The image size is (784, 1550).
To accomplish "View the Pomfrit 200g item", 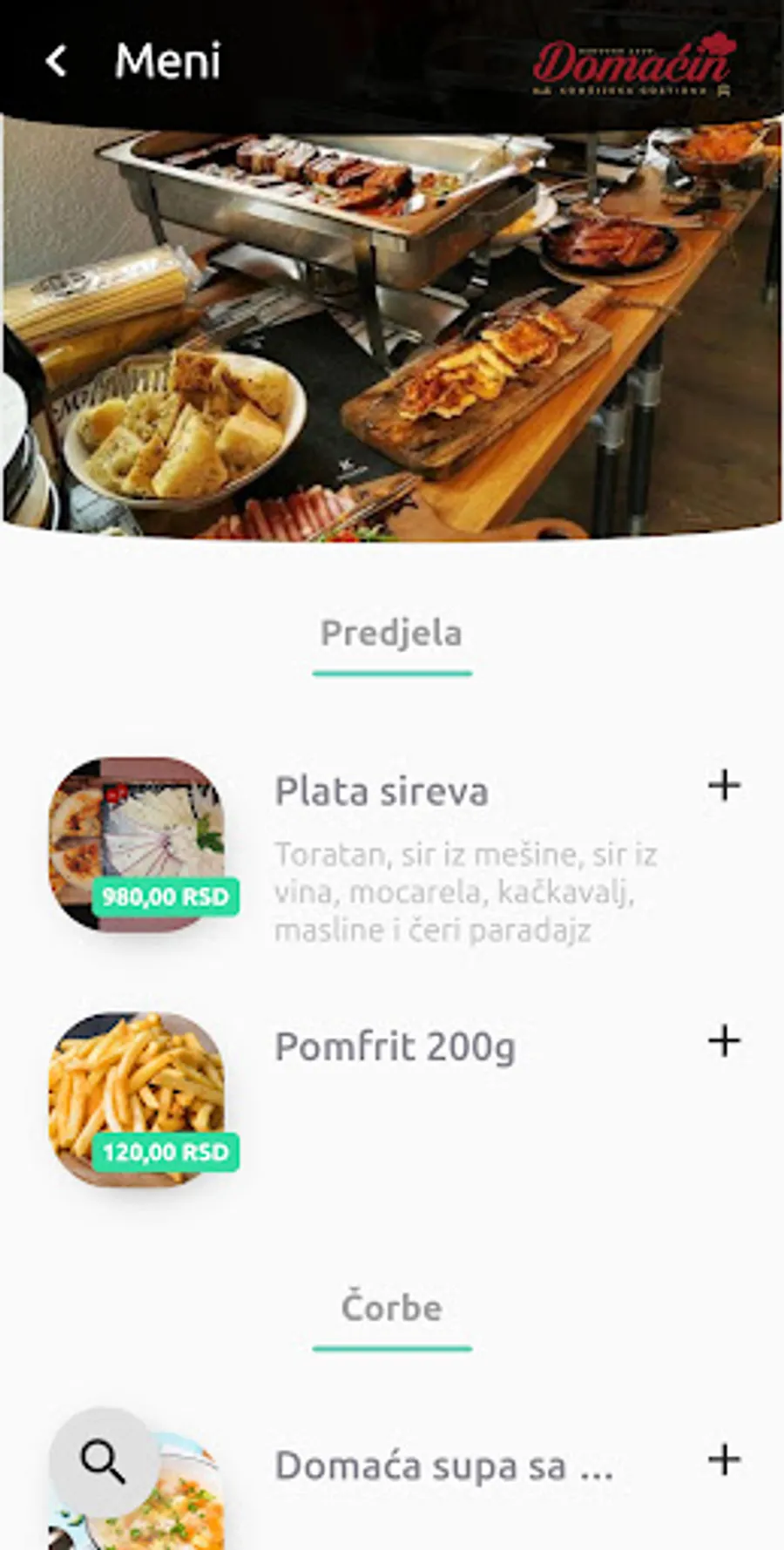I will click(395, 1046).
